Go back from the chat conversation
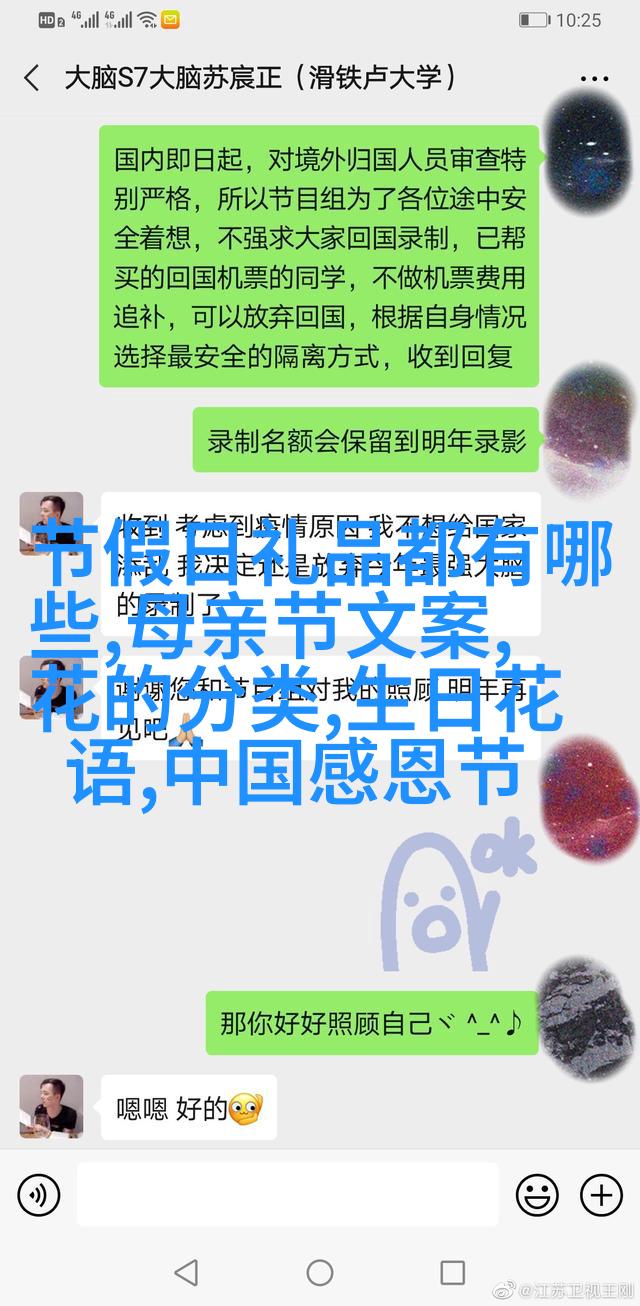Screen dimensions: 640x1306 coord(32,78)
